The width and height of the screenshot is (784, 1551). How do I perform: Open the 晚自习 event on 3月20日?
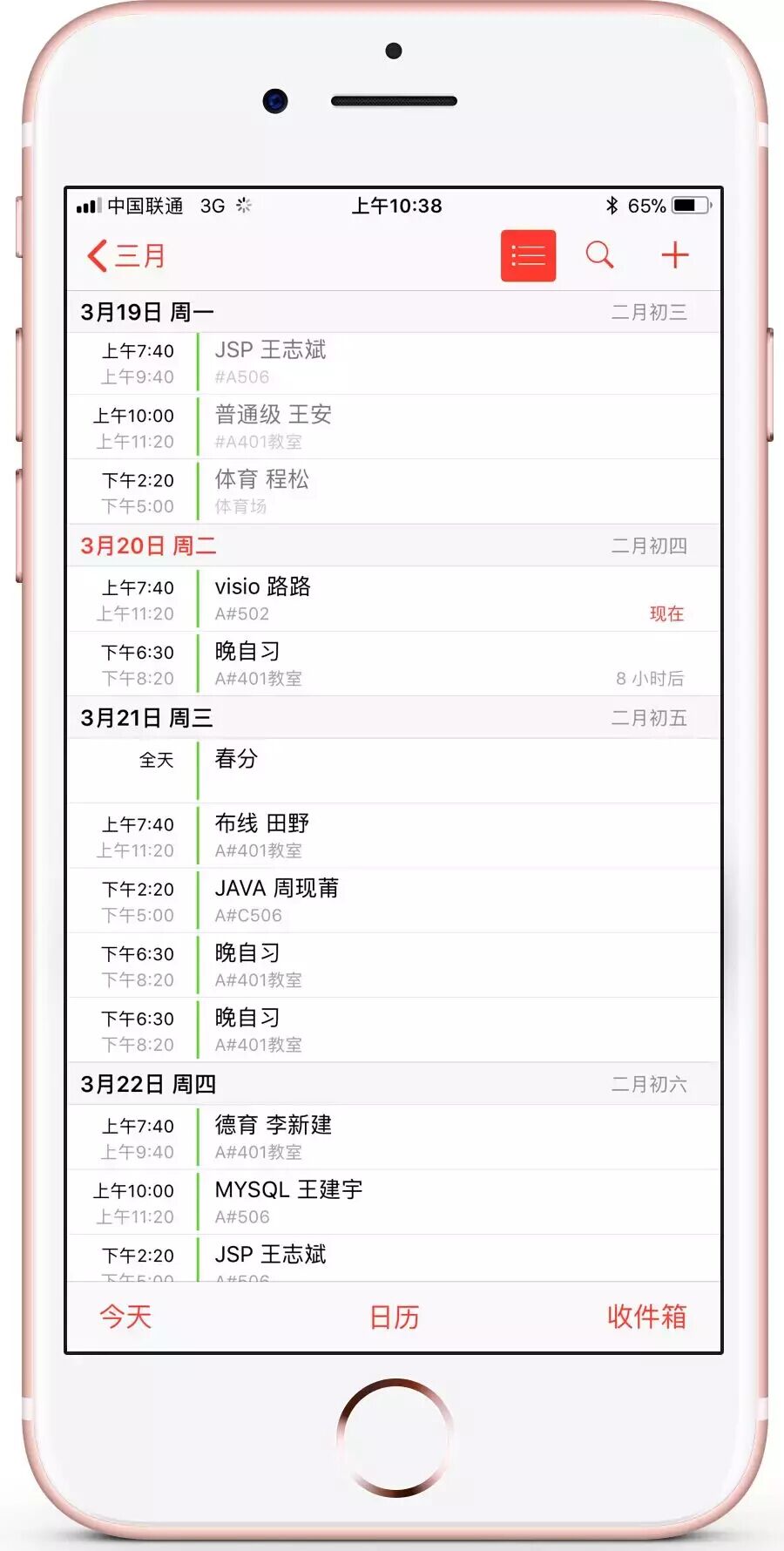(392, 663)
